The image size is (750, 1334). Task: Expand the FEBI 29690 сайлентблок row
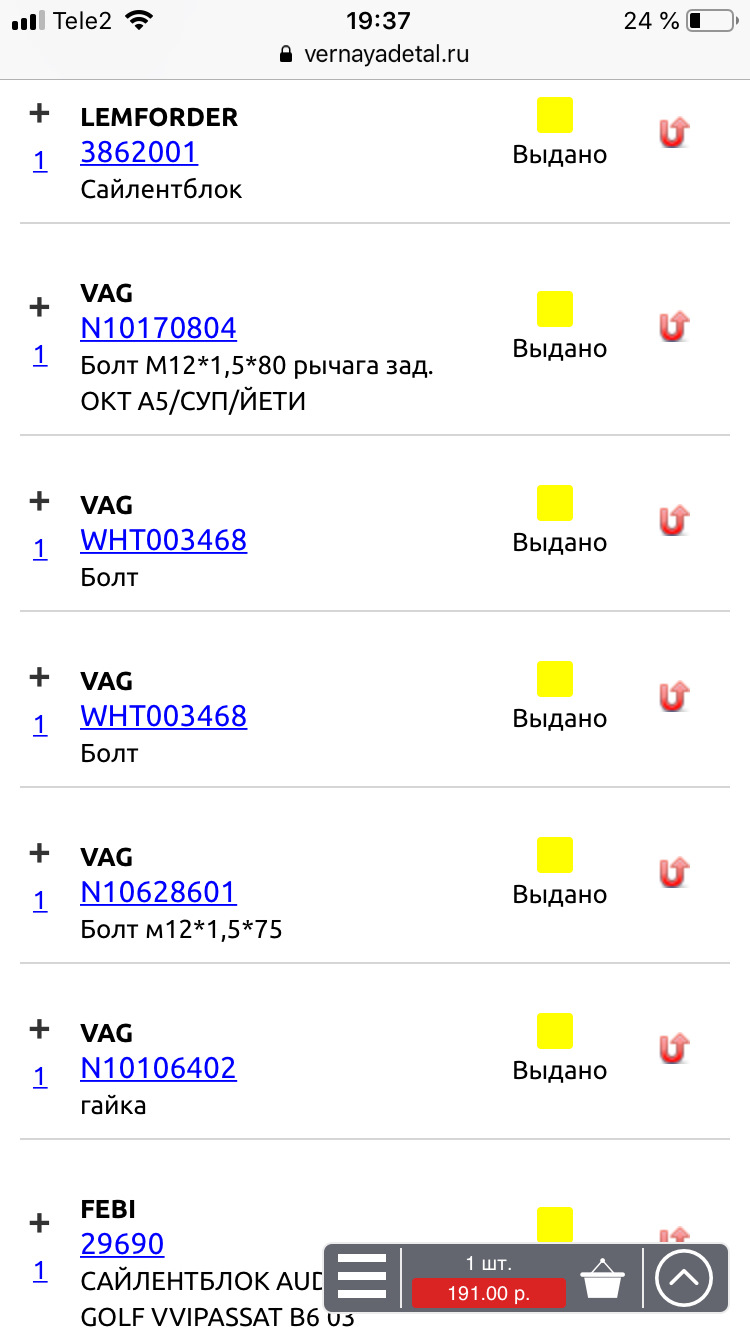39,1220
